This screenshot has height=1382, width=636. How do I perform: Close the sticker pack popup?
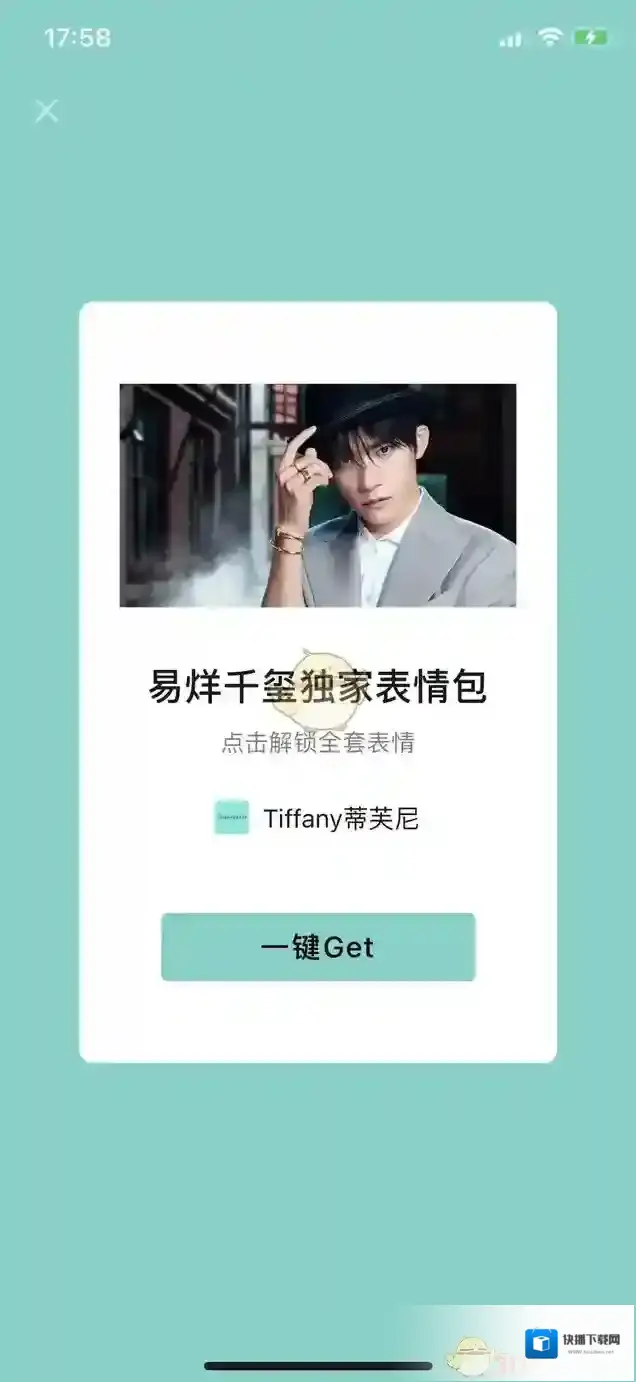(47, 110)
